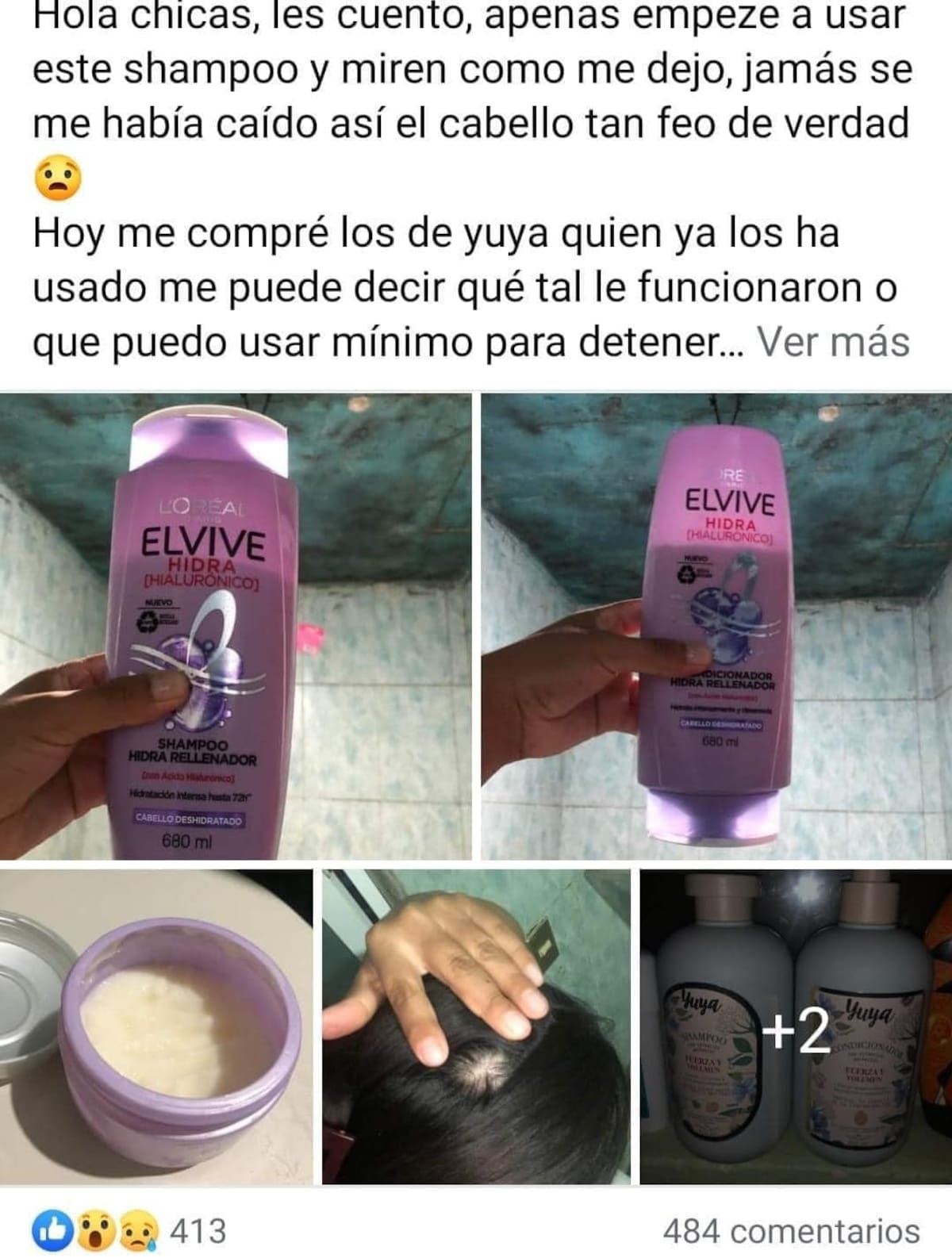Open the scalp hair loss photo

tap(476, 1026)
